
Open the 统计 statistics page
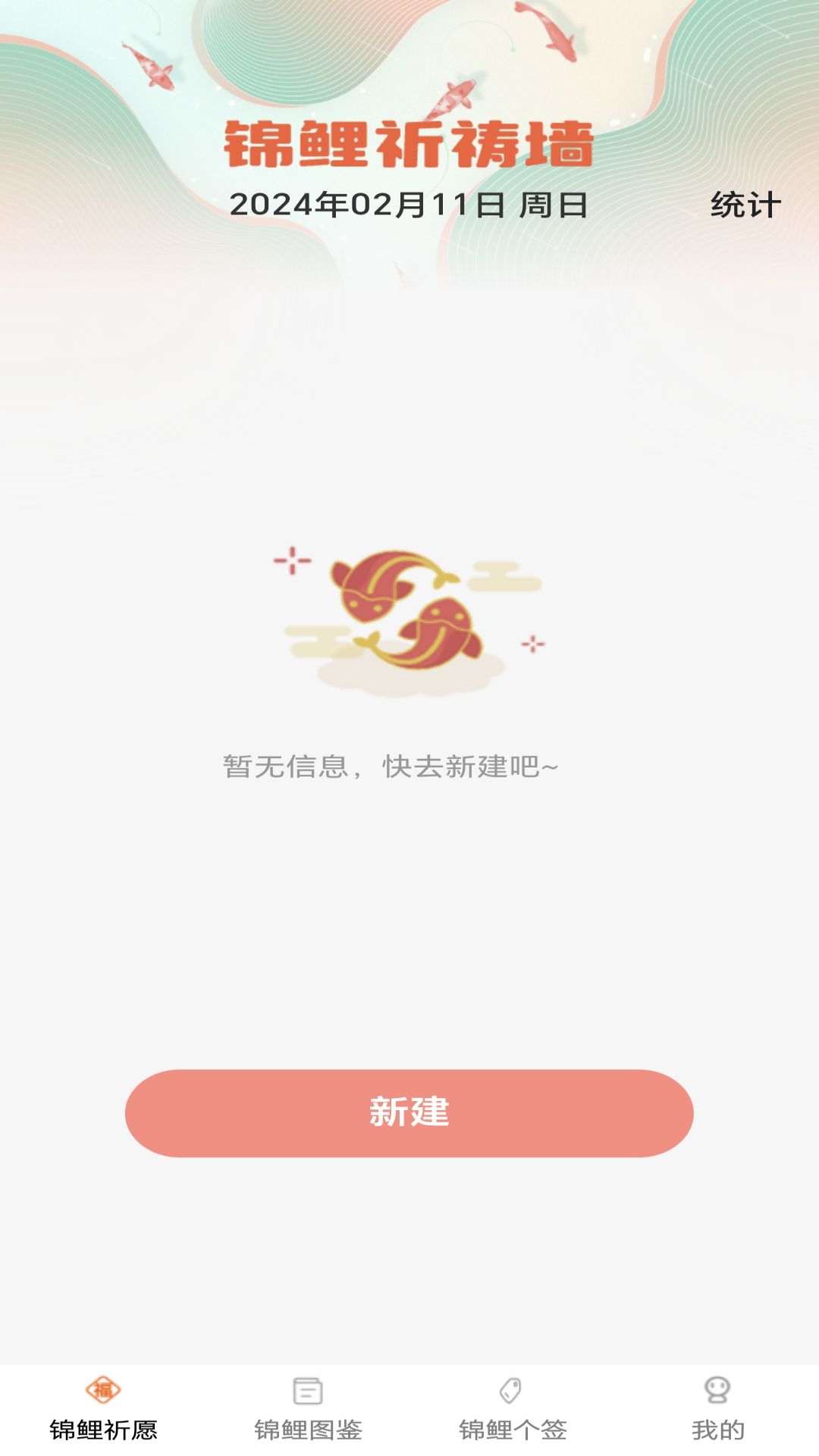745,205
